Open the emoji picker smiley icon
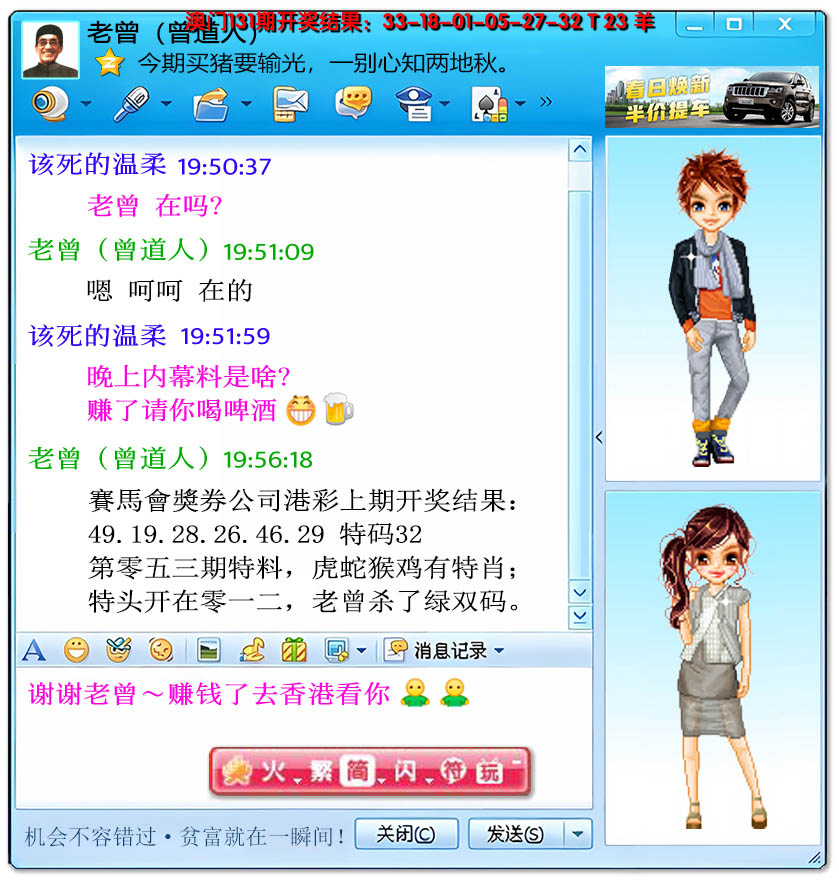Viewport: 839px width, 881px height. coord(76,651)
